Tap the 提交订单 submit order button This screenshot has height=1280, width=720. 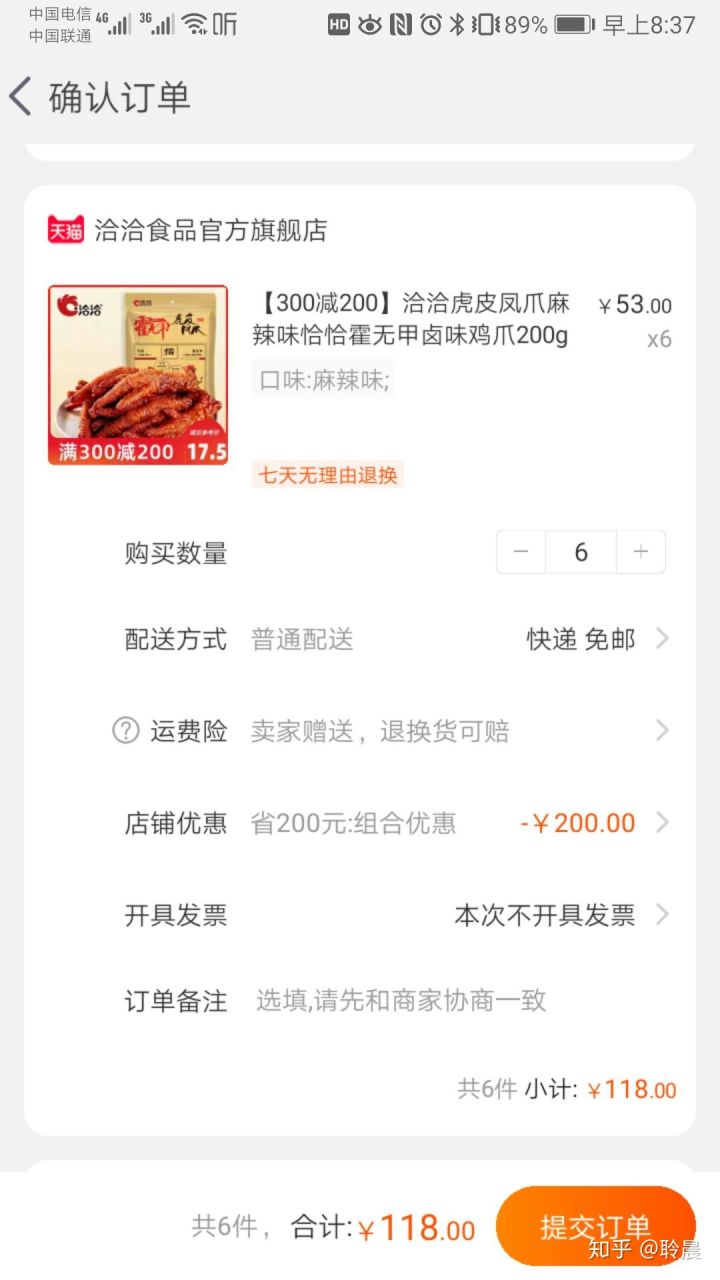pyautogui.click(x=596, y=1226)
